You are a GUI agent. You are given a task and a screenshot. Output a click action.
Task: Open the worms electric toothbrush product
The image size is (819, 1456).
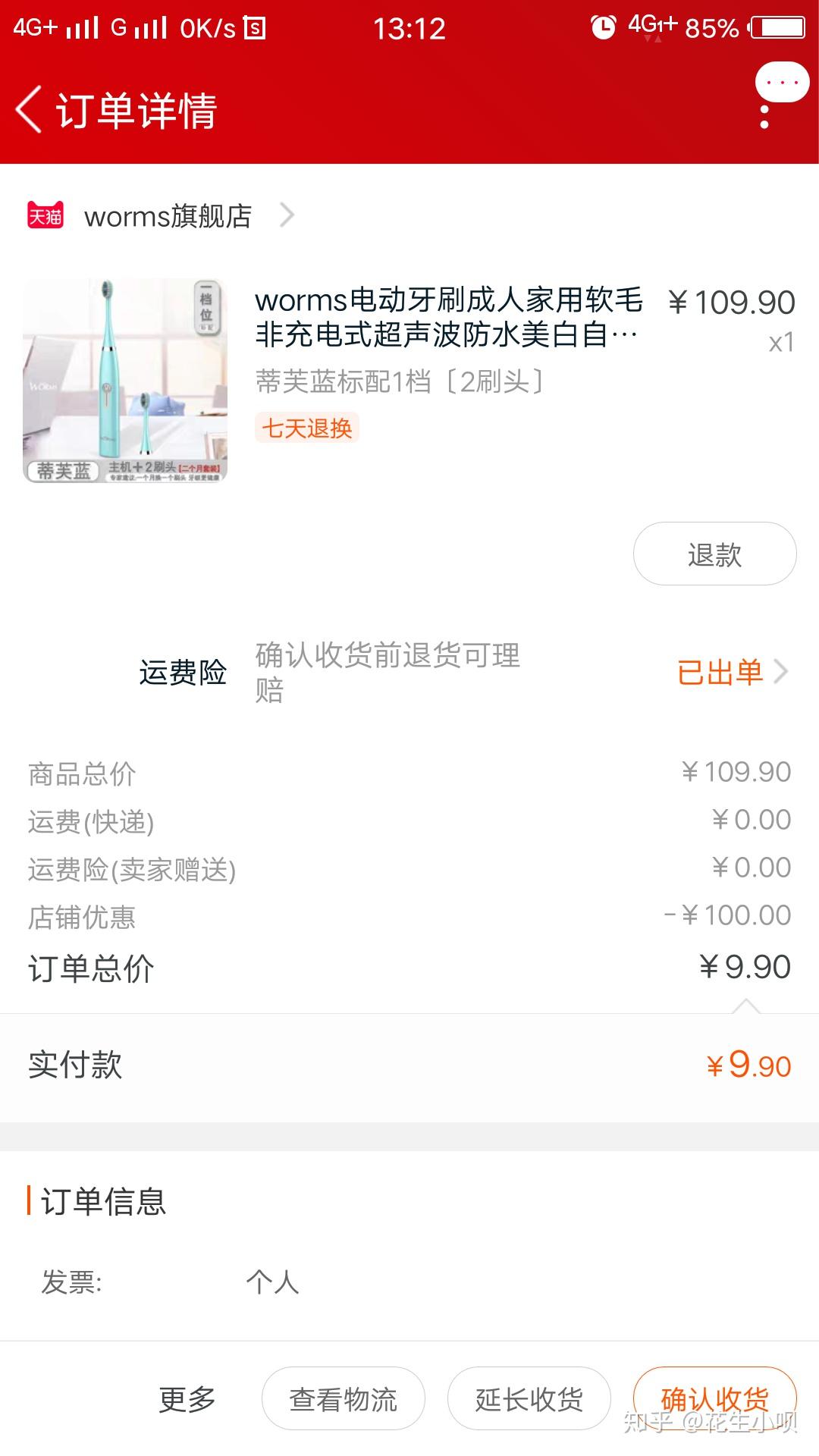pos(447,317)
